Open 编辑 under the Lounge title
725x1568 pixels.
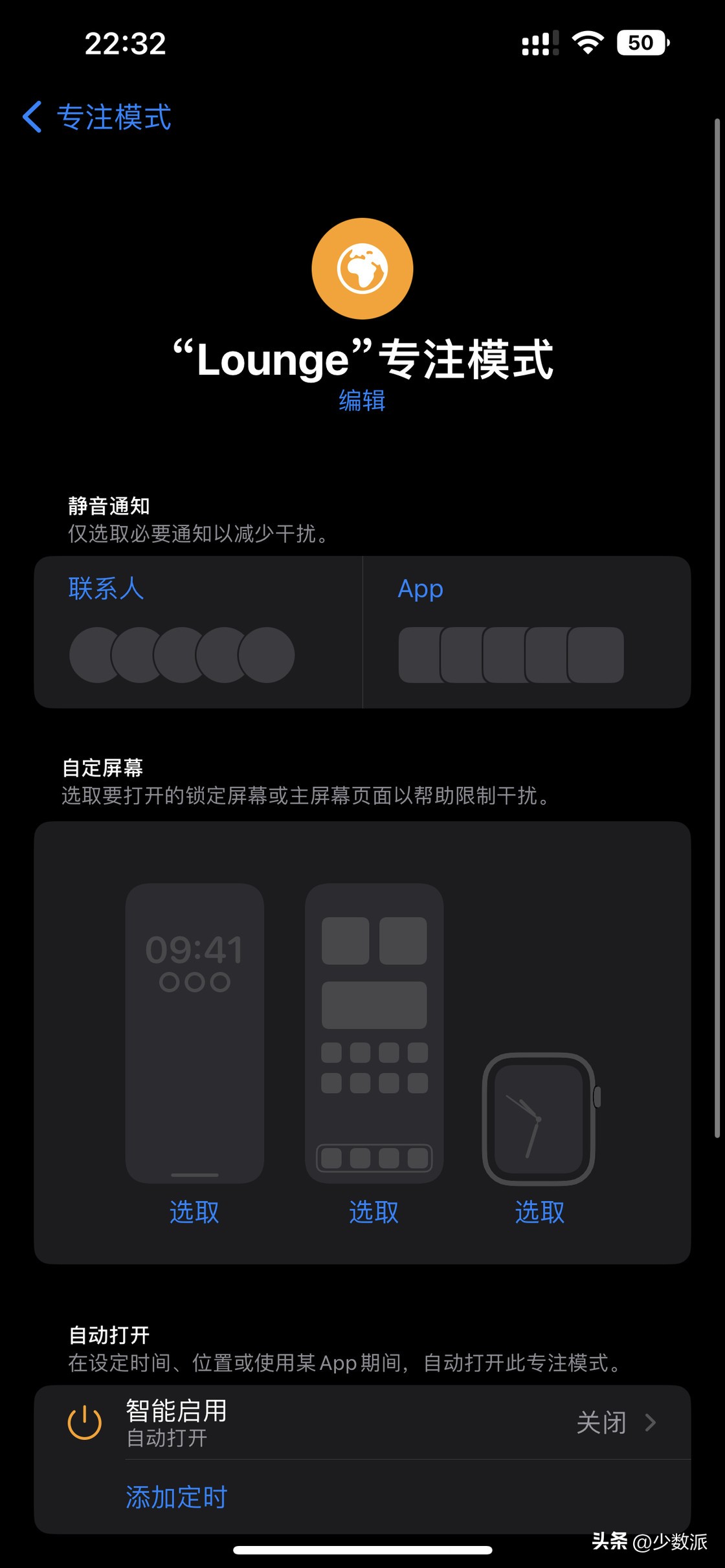(362, 401)
